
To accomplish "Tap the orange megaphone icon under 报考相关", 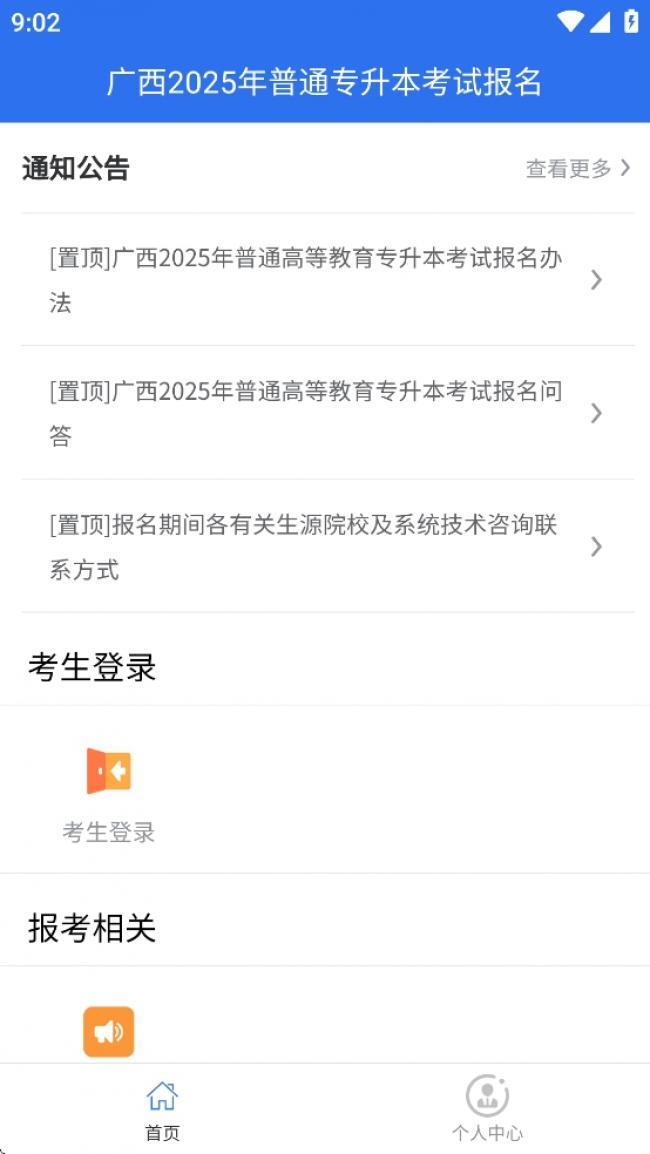I will [x=109, y=1032].
